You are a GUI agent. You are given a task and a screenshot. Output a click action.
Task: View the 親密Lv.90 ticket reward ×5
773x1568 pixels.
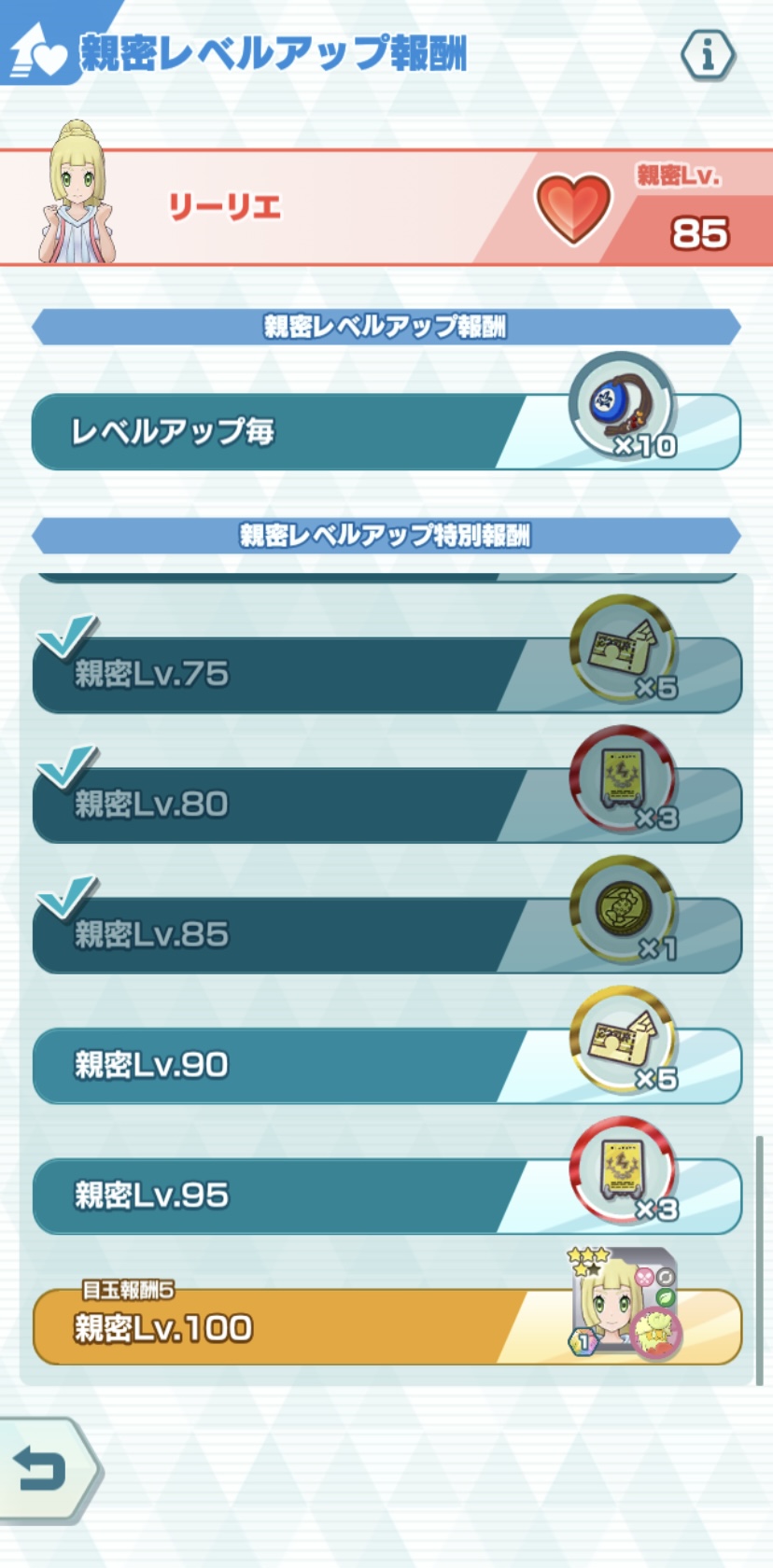pos(622,1040)
